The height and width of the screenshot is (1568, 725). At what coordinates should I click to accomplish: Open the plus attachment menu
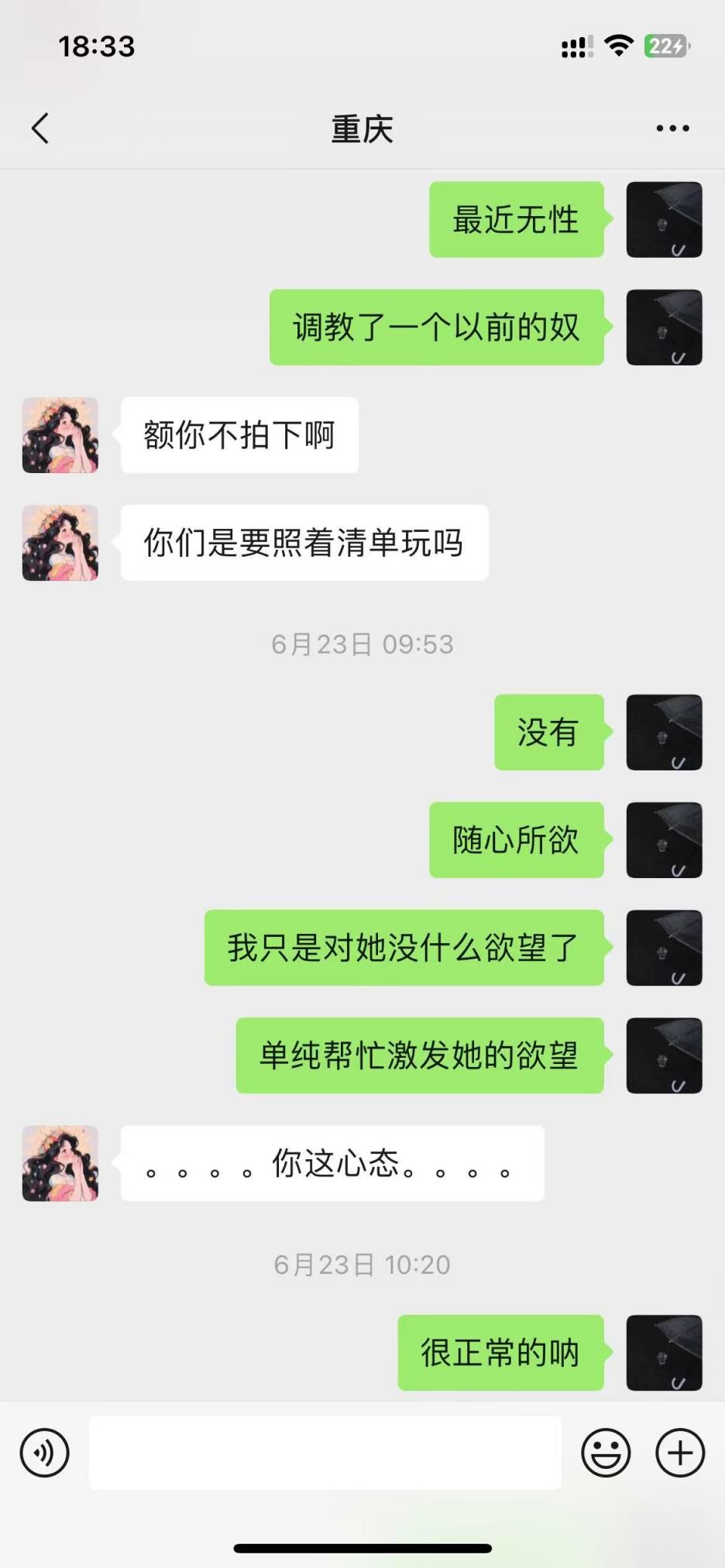point(680,1453)
